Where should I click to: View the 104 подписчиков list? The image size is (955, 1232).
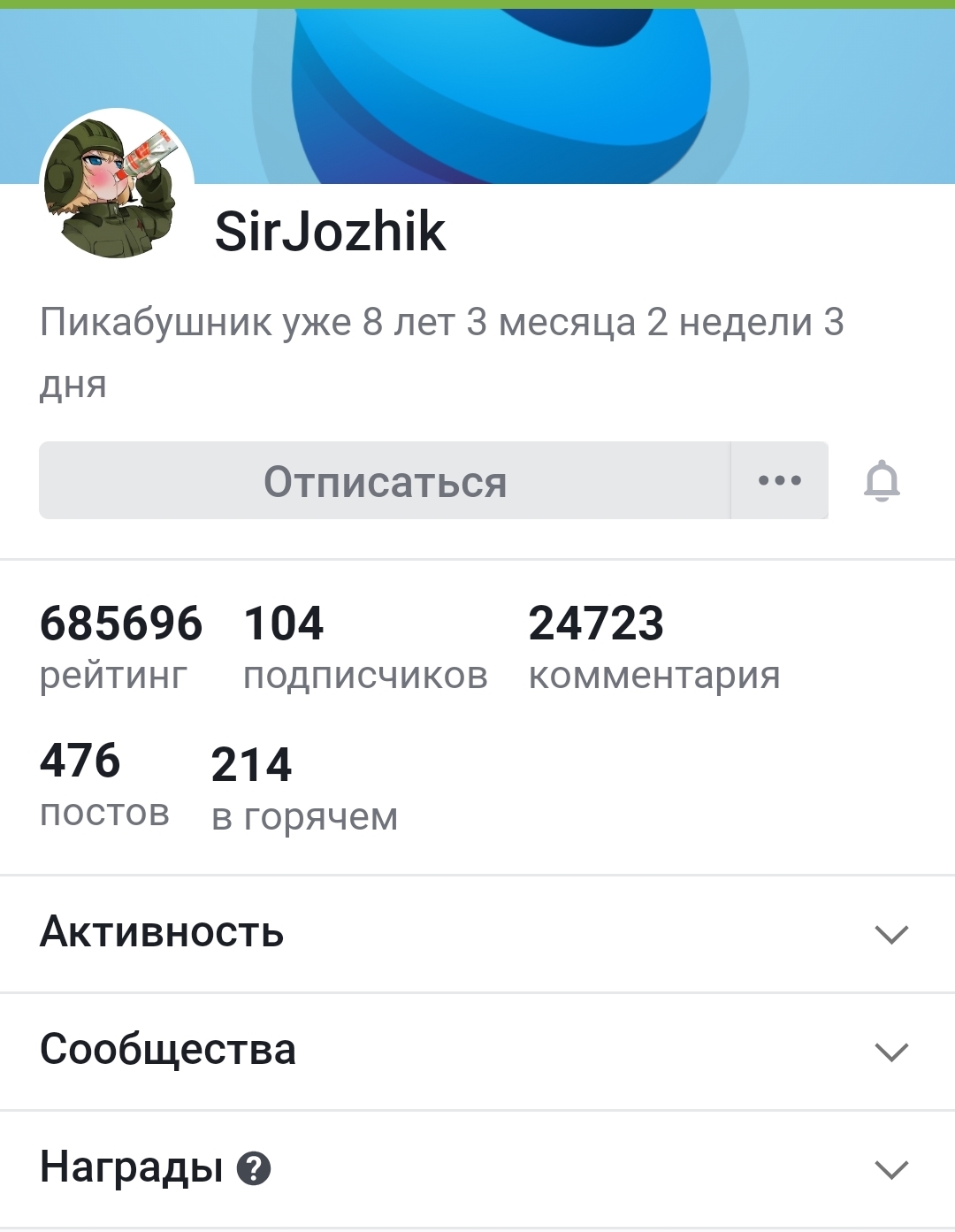pyautogui.click(x=364, y=647)
